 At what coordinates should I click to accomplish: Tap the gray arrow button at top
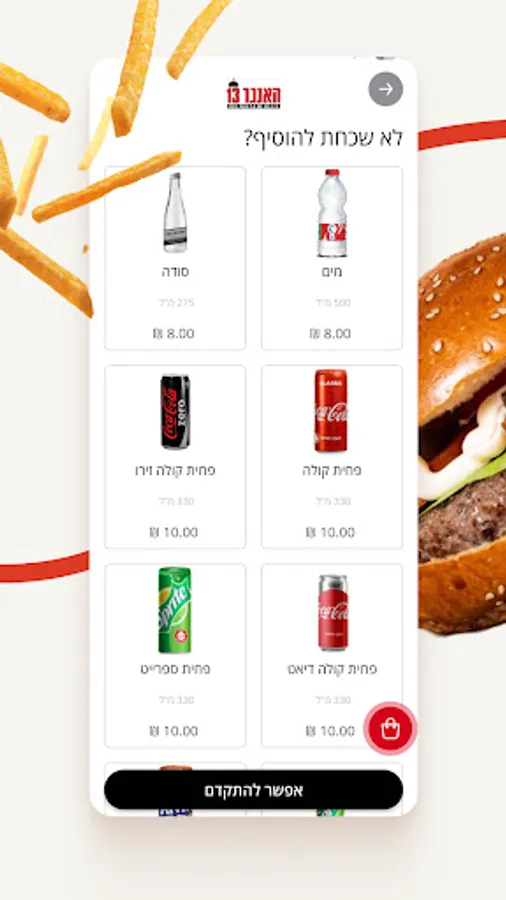coord(385,89)
